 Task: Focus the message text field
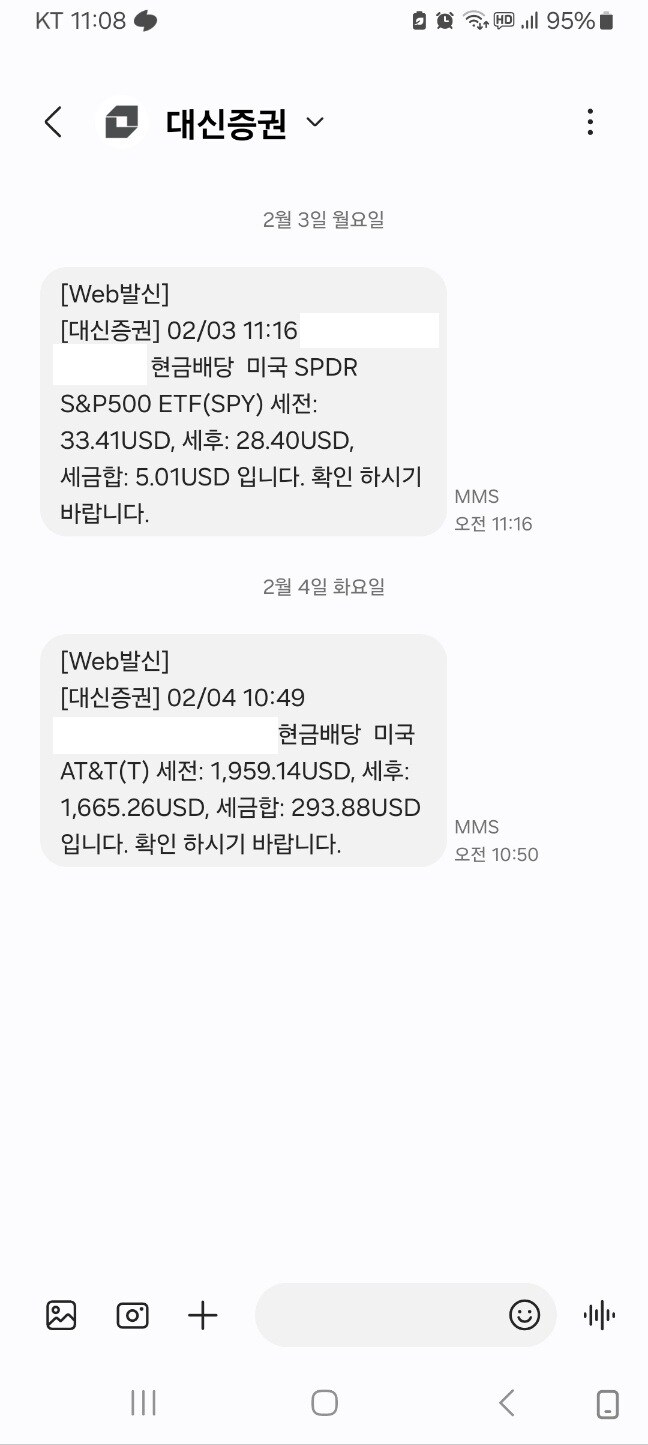click(380, 1315)
